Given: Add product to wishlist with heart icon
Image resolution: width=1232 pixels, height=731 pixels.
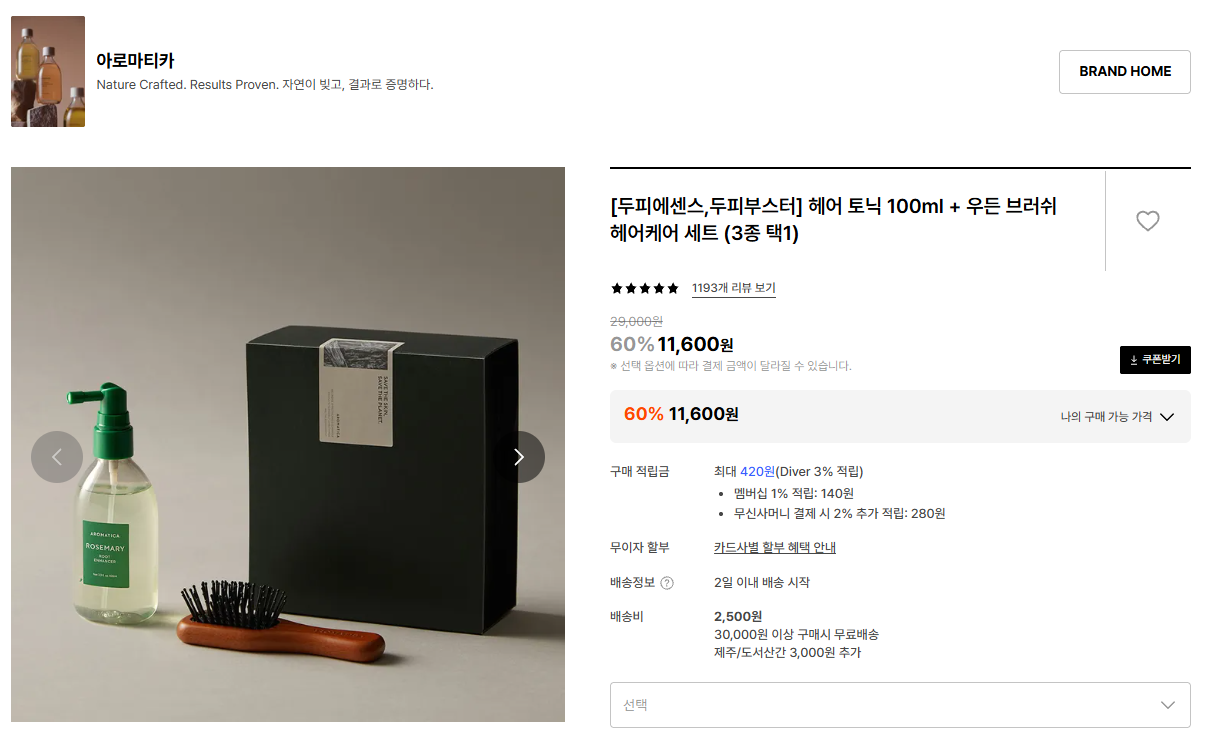Looking at the screenshot, I should pyautogui.click(x=1148, y=221).
